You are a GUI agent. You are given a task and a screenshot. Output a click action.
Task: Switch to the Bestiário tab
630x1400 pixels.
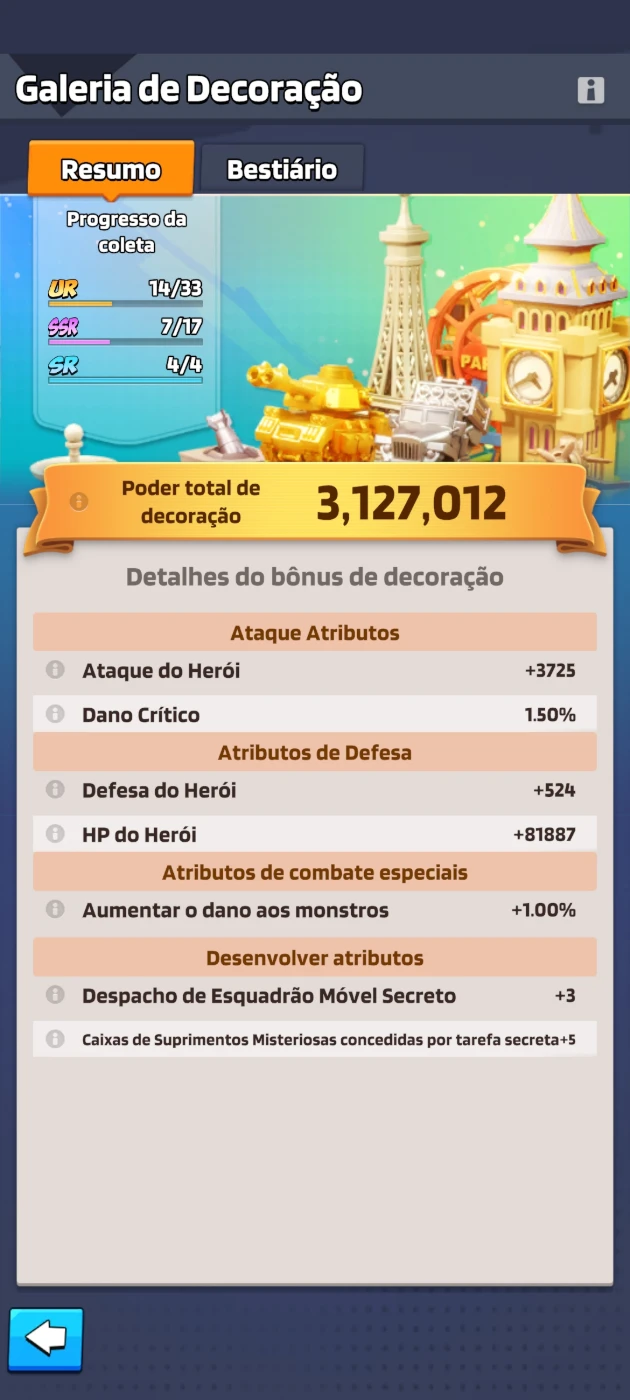click(x=282, y=169)
